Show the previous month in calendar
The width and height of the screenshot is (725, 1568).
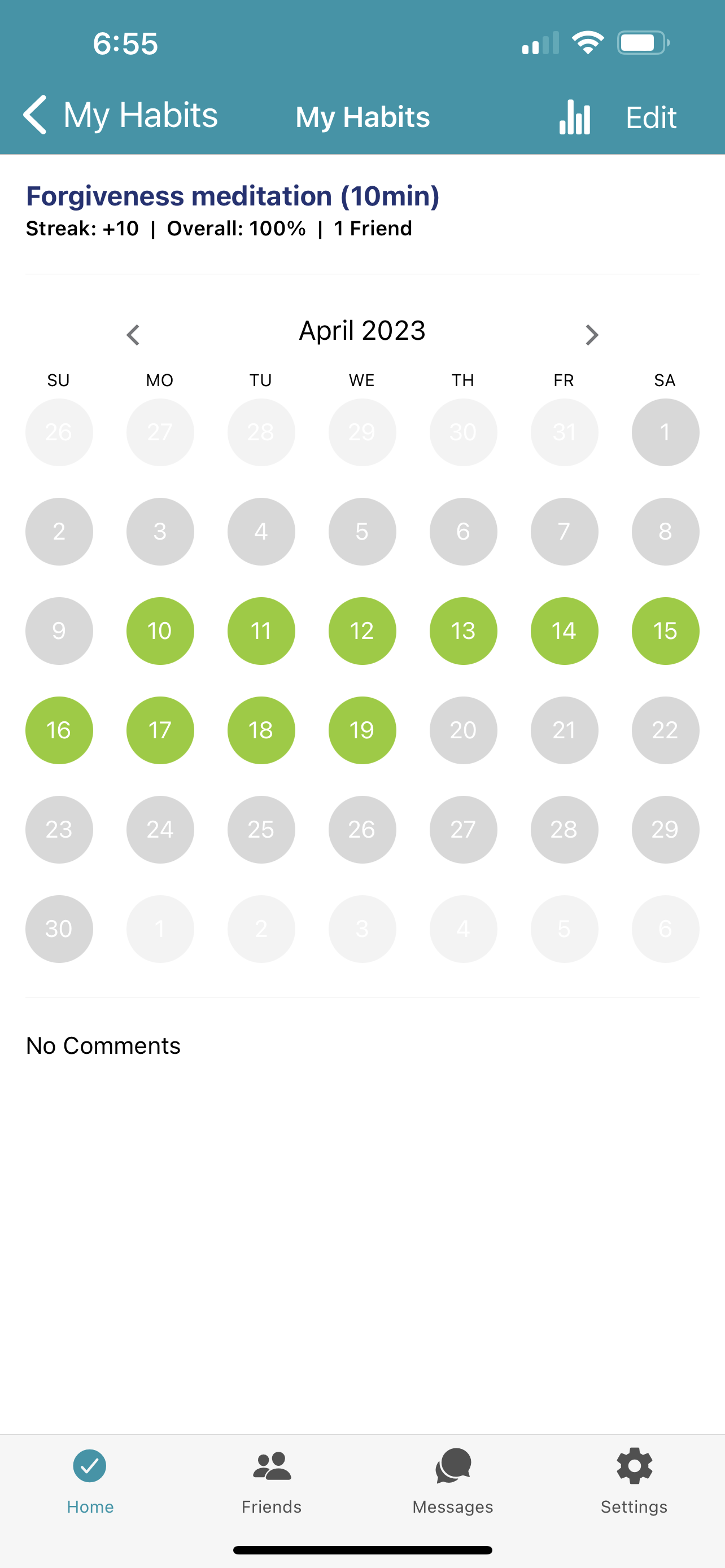point(133,335)
